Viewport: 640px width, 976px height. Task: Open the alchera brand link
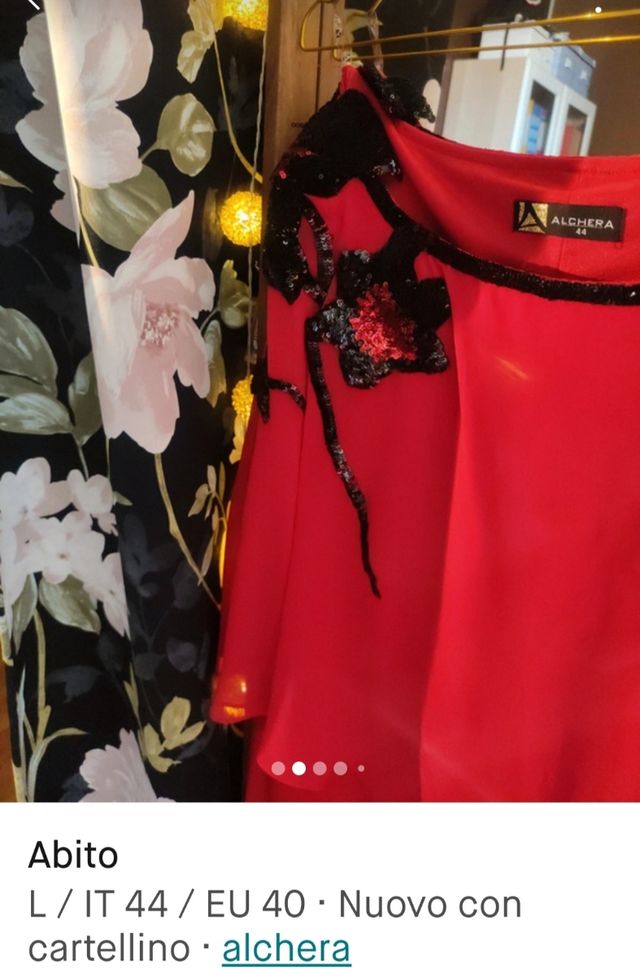coord(286,948)
